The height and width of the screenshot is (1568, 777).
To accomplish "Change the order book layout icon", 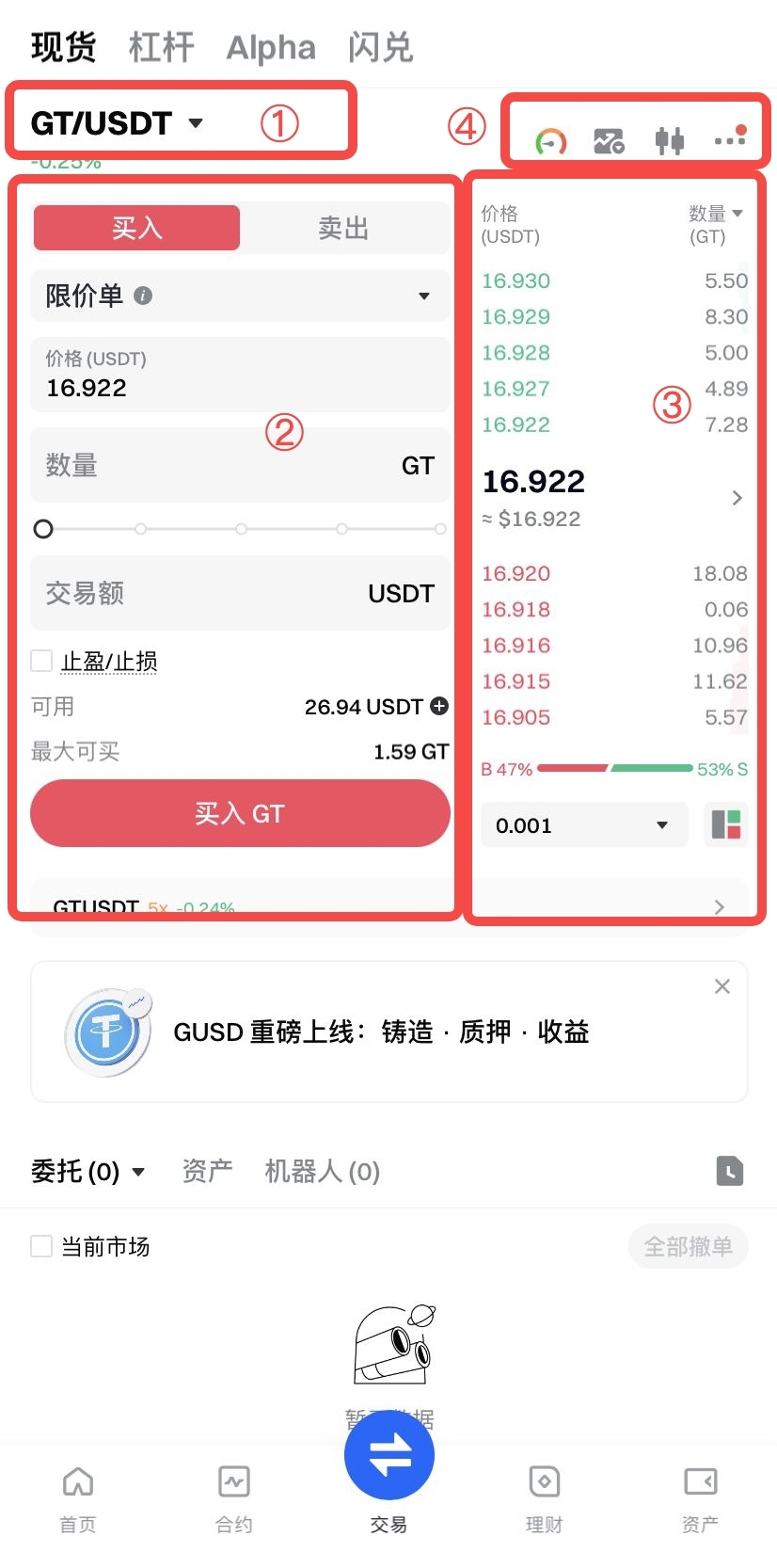I will click(x=726, y=824).
